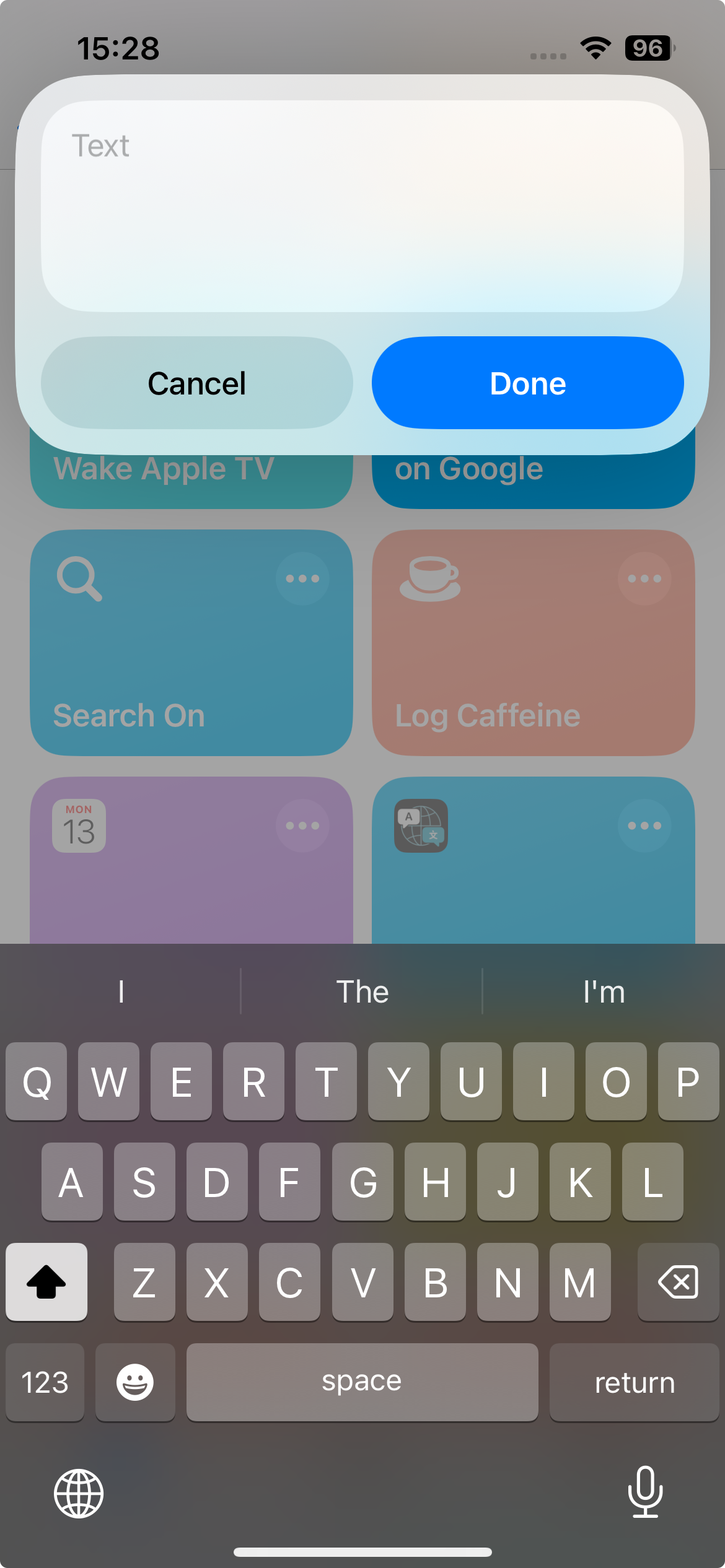This screenshot has width=725, height=1568.
Task: Open the emoji keyboard
Action: coord(135,1382)
